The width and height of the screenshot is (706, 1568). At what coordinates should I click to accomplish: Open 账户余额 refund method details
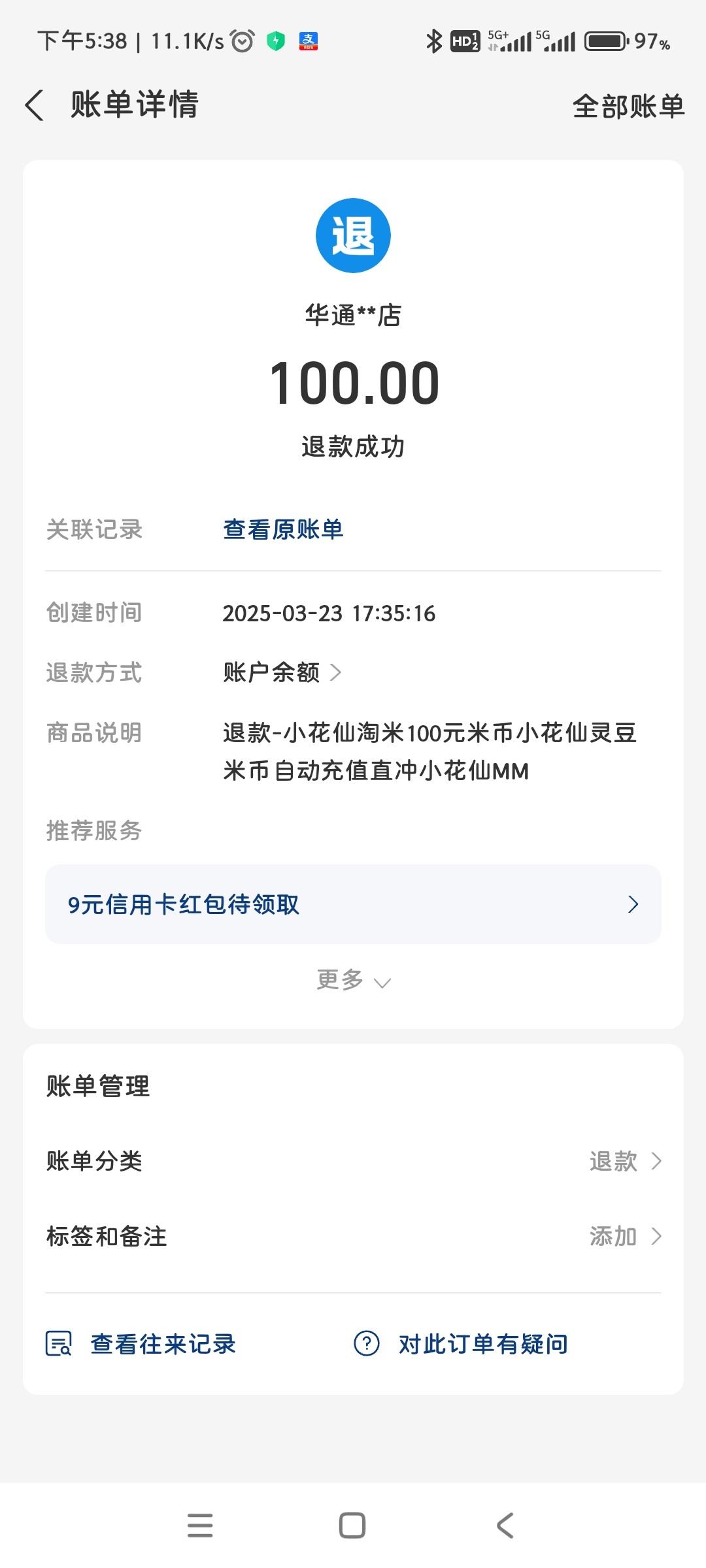(x=282, y=672)
